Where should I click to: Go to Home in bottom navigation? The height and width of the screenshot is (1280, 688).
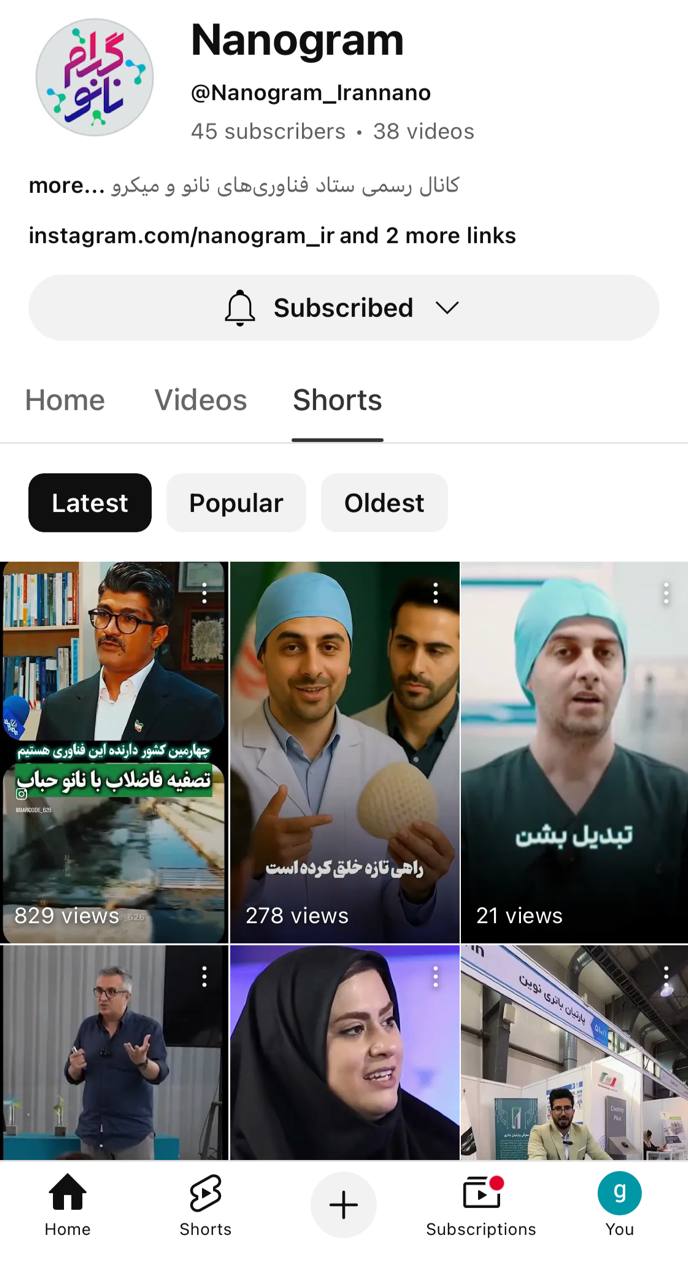click(67, 1205)
